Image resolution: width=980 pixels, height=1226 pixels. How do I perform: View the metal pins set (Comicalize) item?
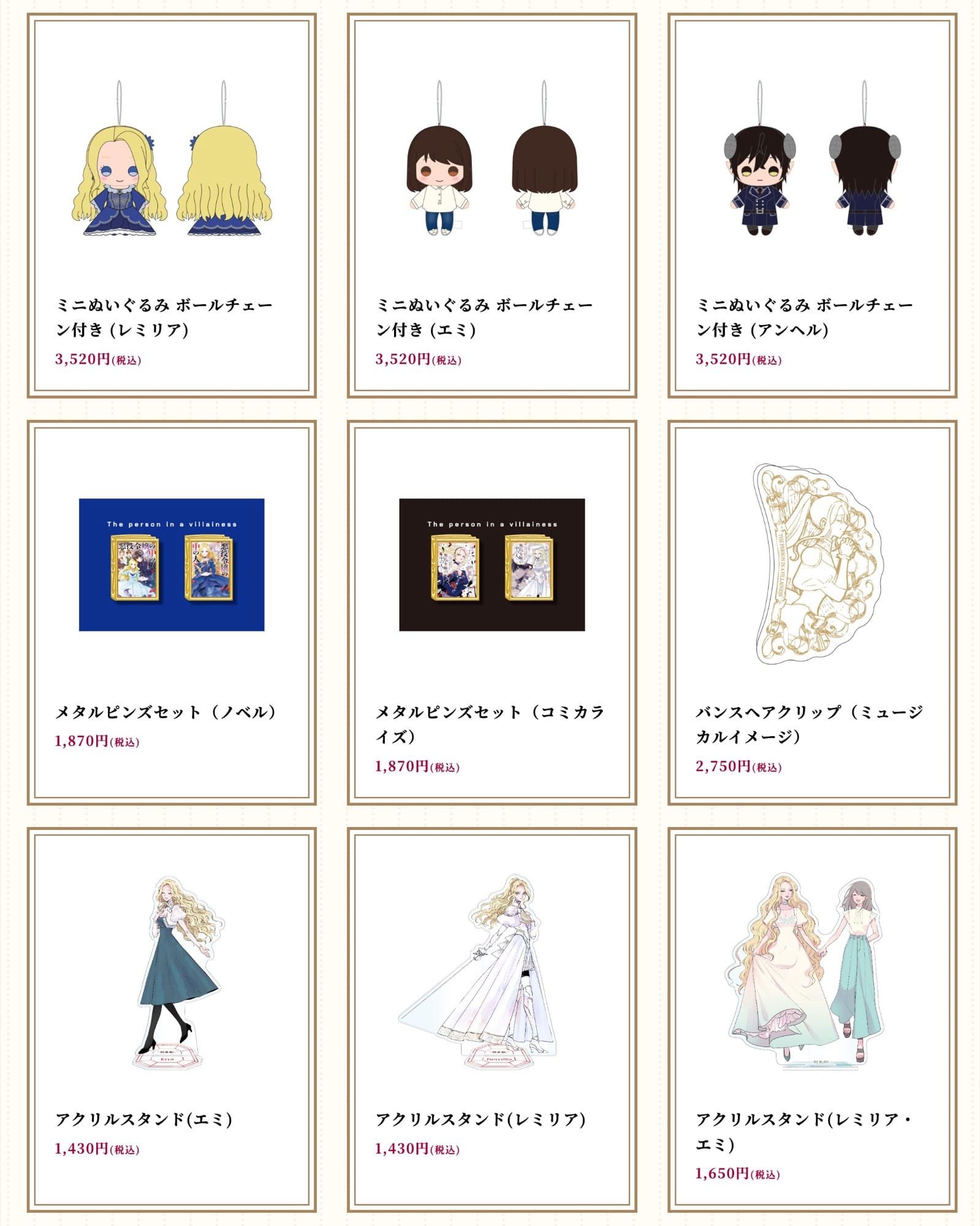point(492,612)
